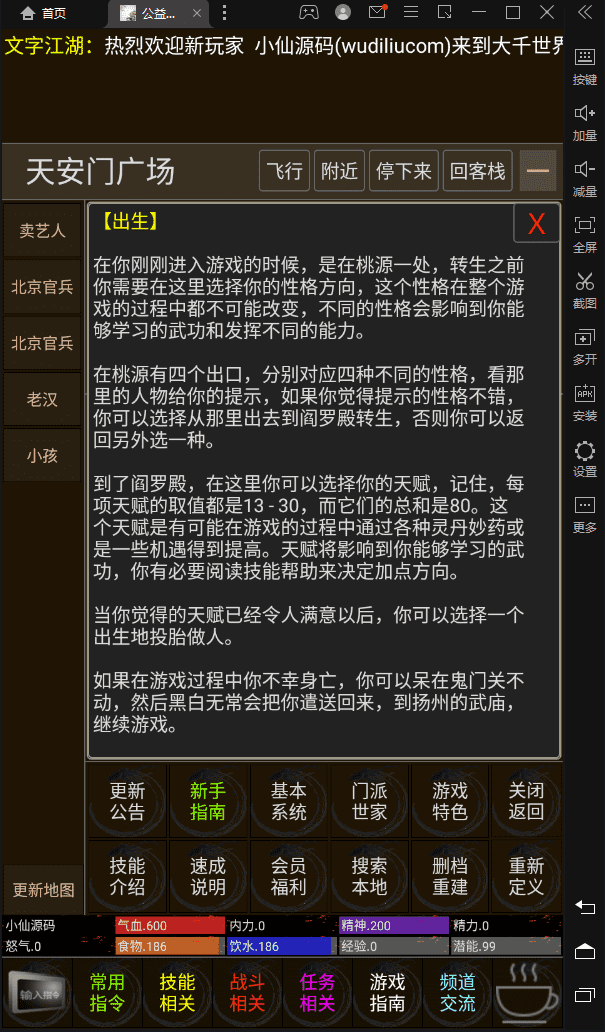The image size is (605, 1032).
Task: Tap 关闭返回 to go back
Action: [x=526, y=800]
